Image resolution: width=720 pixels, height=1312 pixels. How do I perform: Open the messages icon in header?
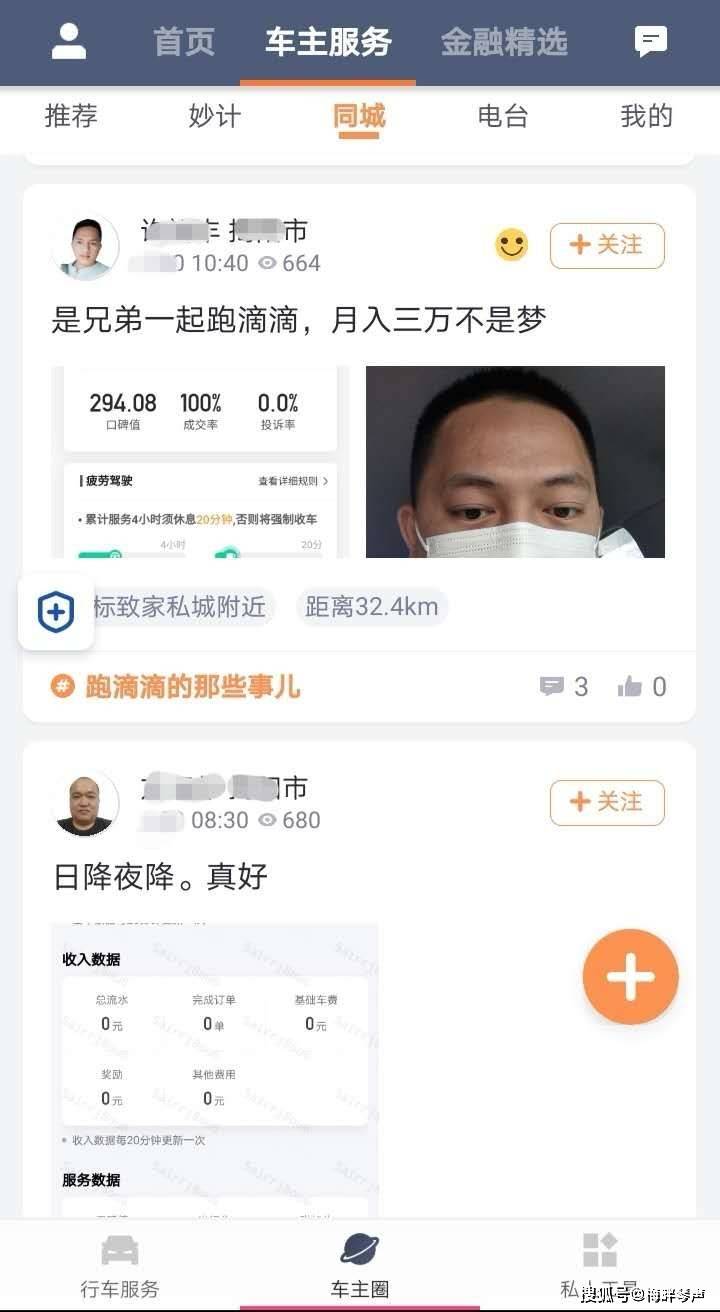coord(651,41)
